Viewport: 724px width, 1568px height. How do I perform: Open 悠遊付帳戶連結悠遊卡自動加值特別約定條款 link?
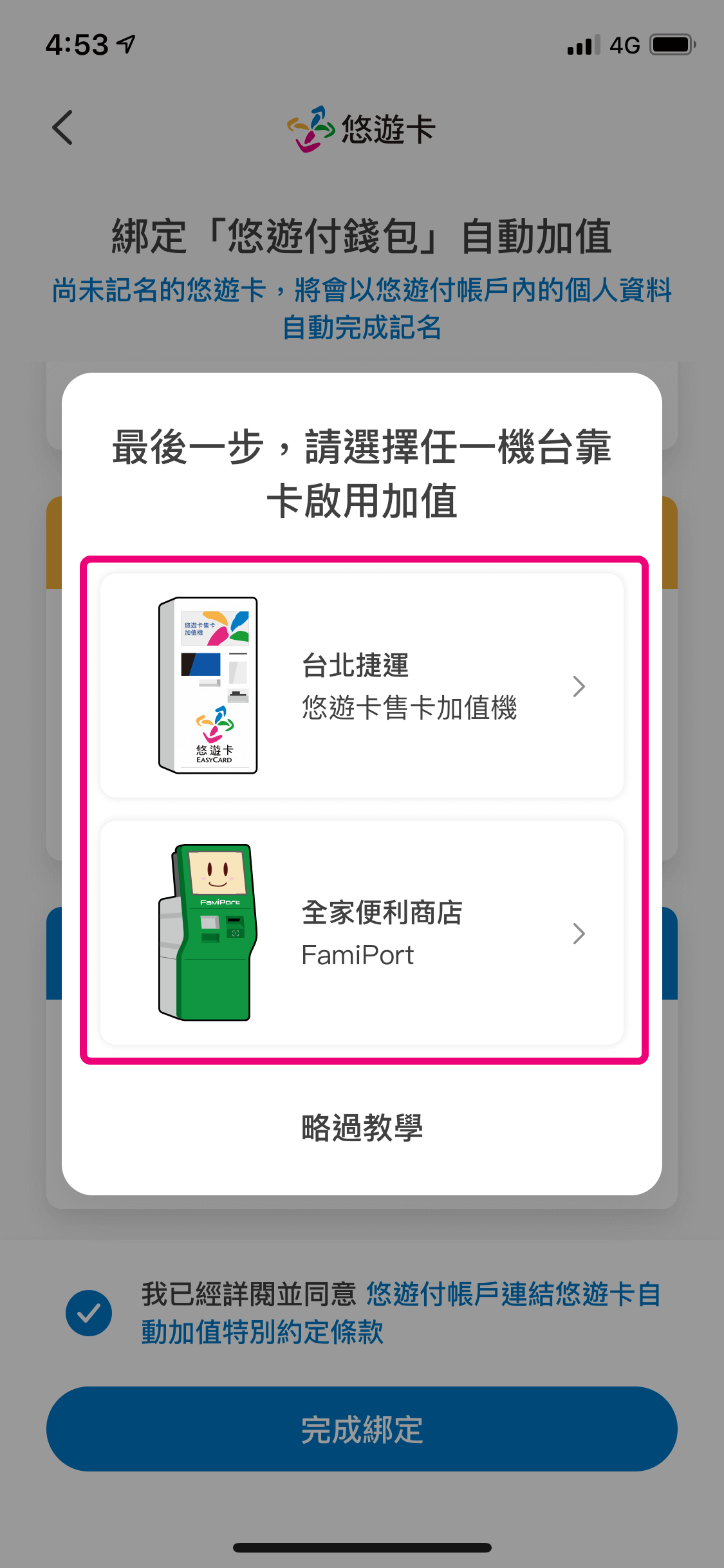(x=512, y=1295)
